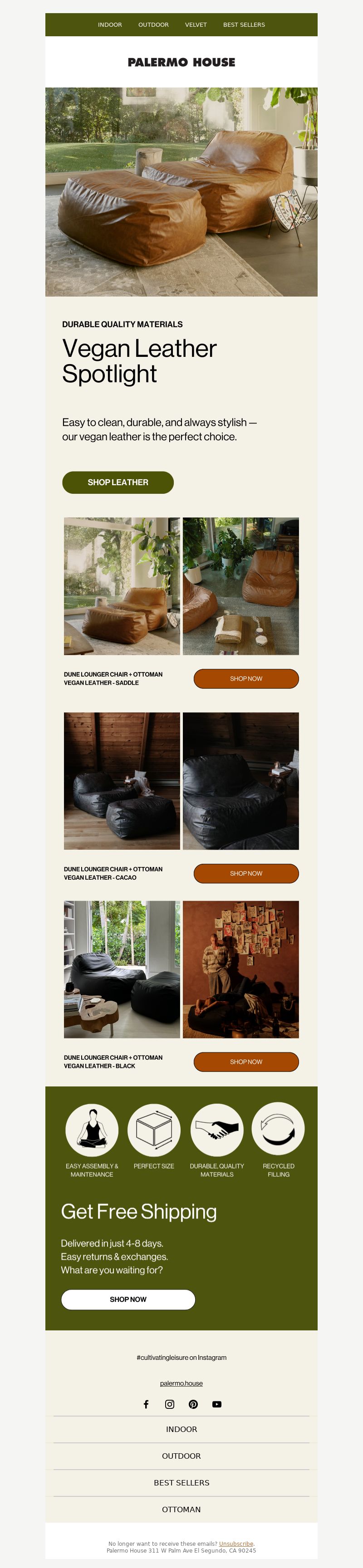Select Indoor in the footer menu
The height and width of the screenshot is (1568, 363).
click(x=181, y=1429)
